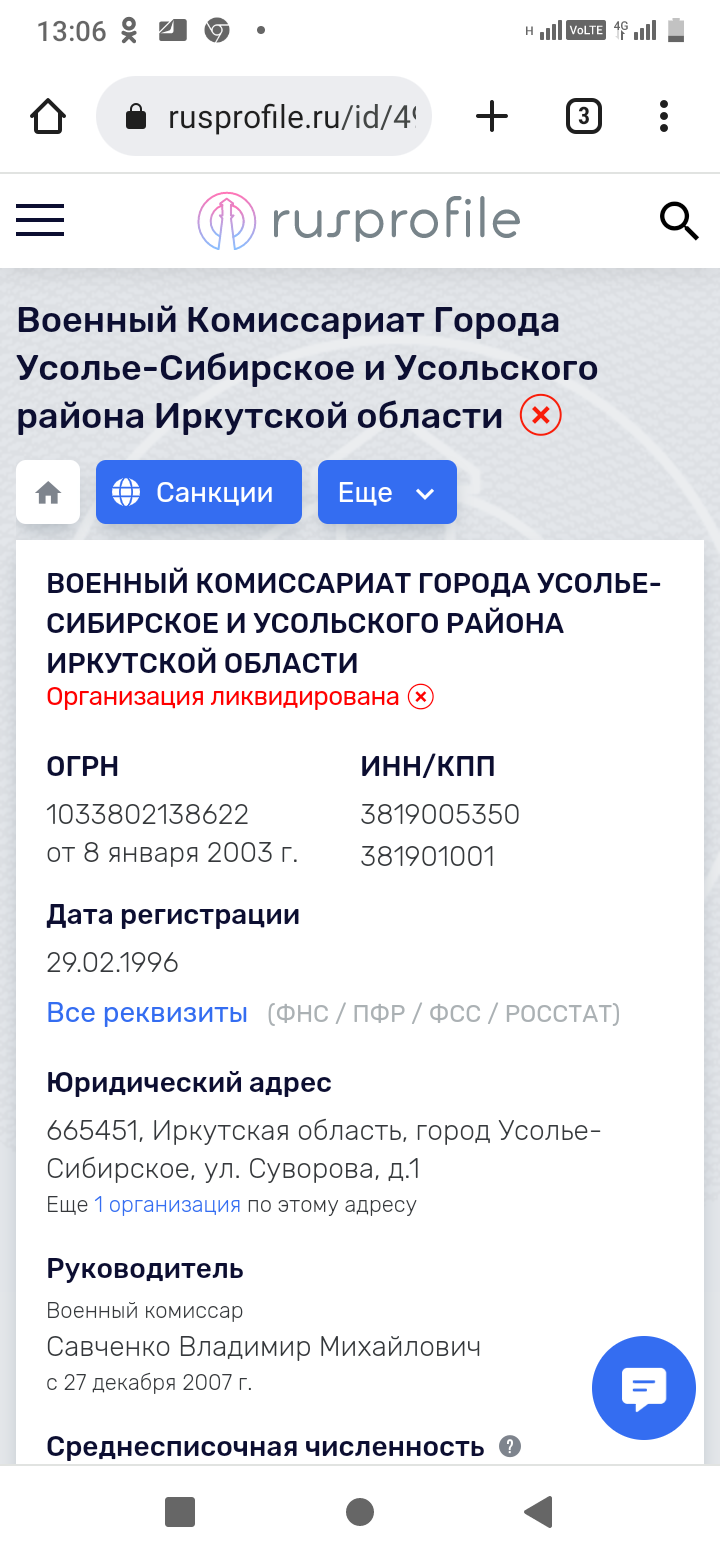View the 1 организация at this address

pyautogui.click(x=167, y=1205)
